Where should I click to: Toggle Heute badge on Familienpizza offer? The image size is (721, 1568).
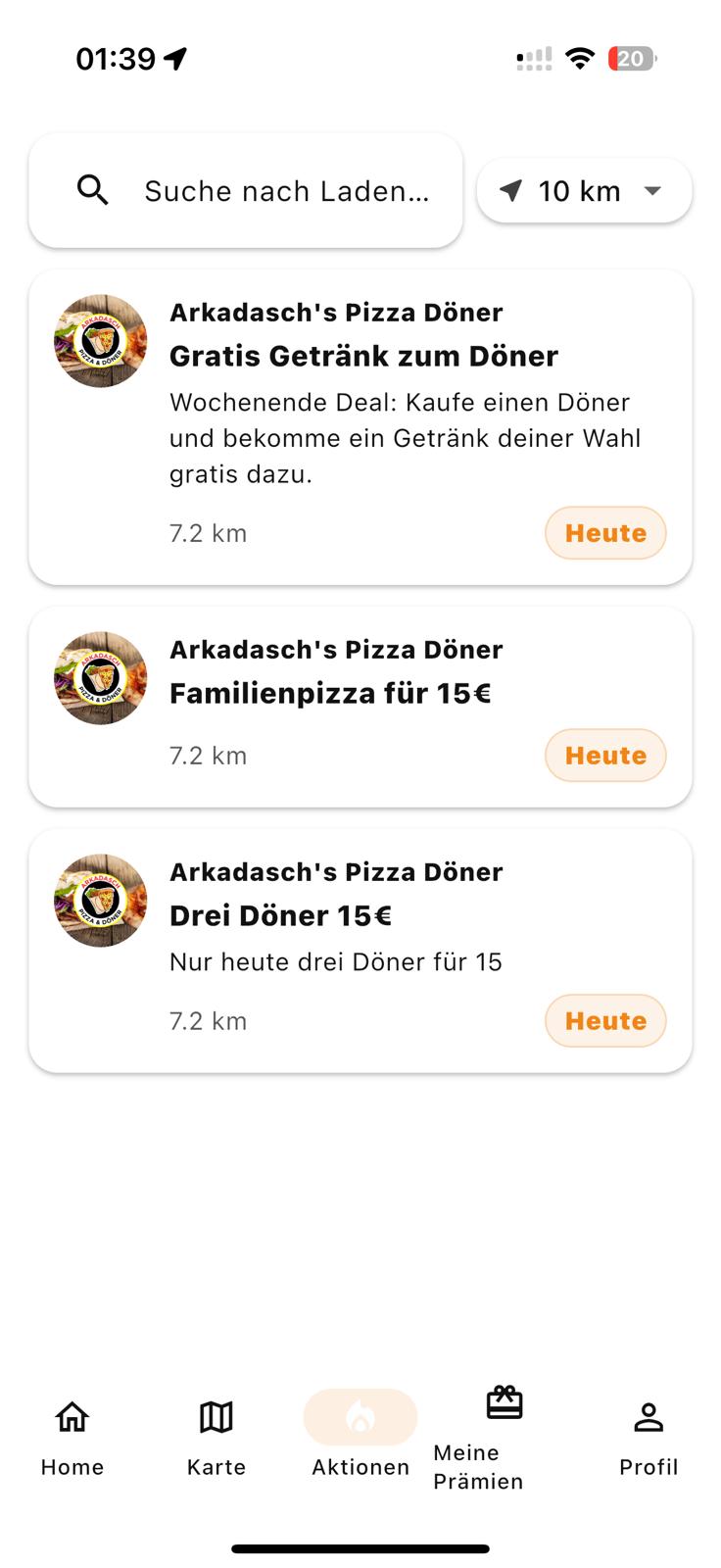[x=605, y=755]
